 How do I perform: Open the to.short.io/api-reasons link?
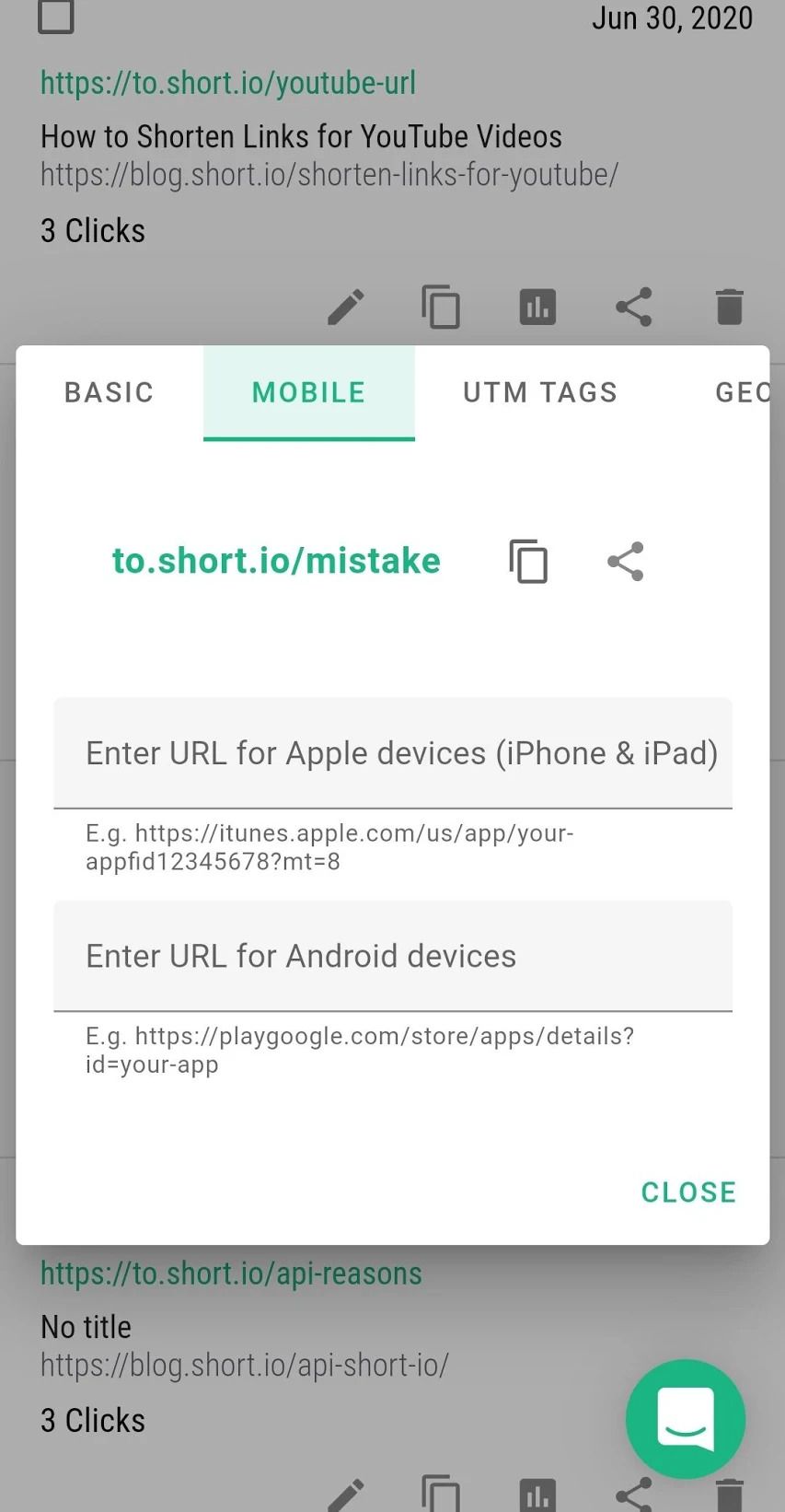click(x=230, y=1274)
